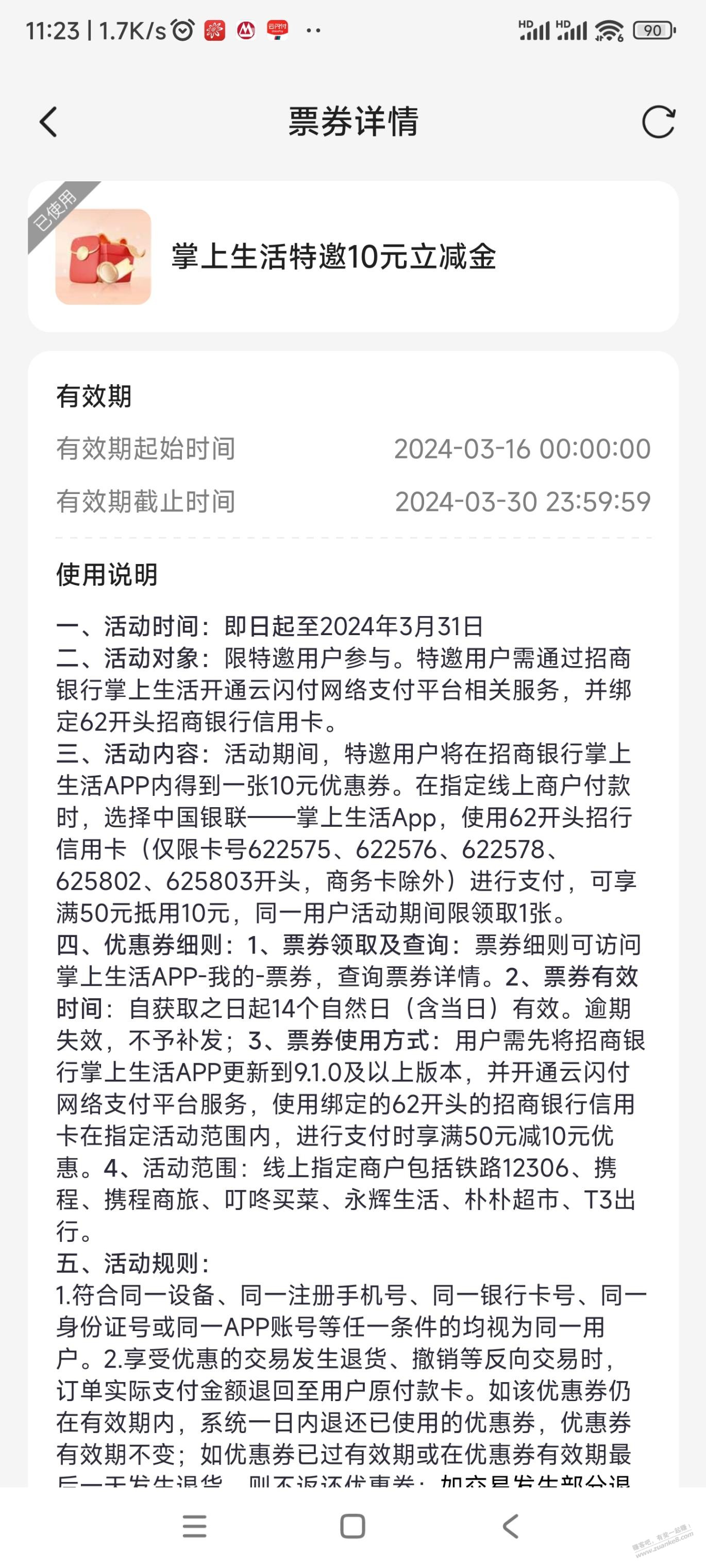The width and height of the screenshot is (706, 1568).
Task: Refresh the coupon details page
Action: click(x=659, y=122)
